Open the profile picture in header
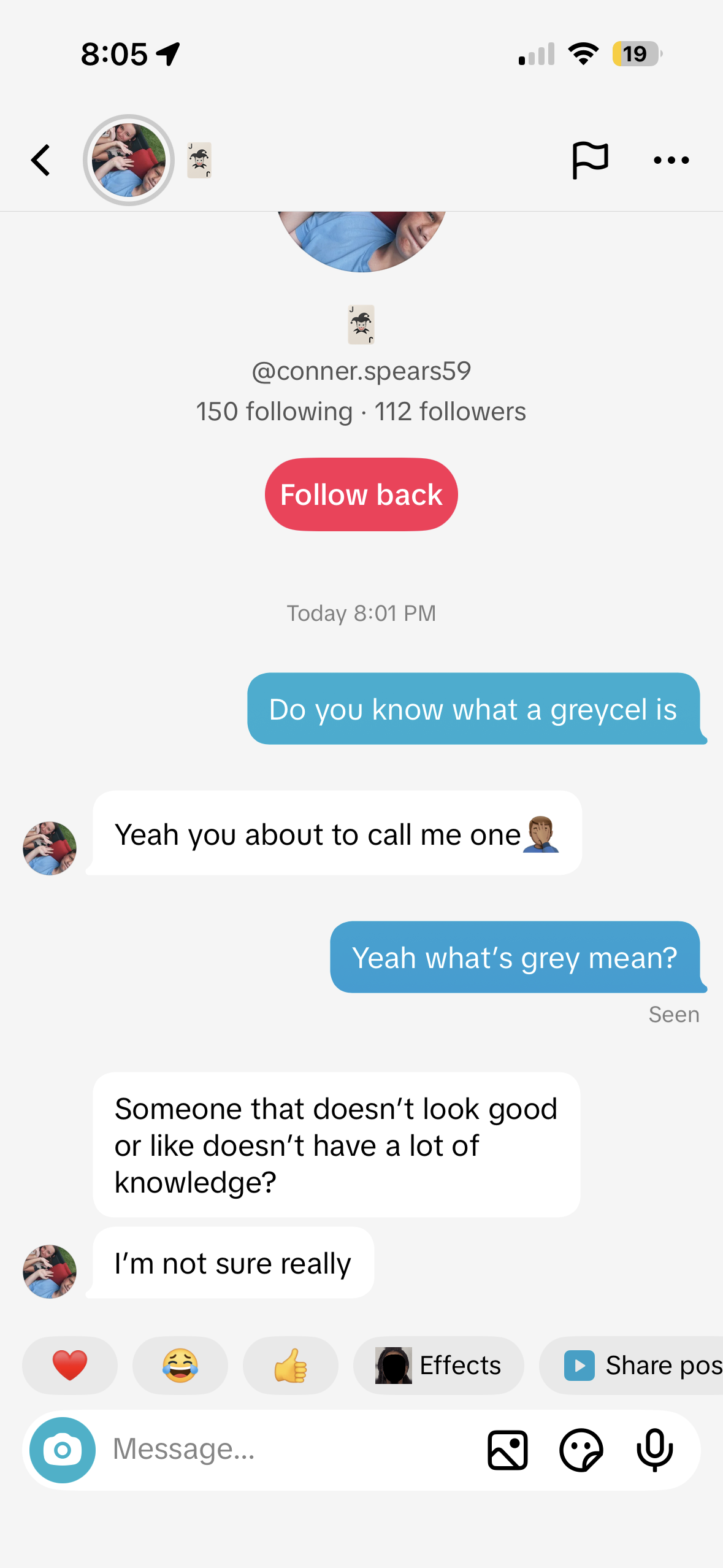This screenshot has height=1568, width=723. coord(129,160)
